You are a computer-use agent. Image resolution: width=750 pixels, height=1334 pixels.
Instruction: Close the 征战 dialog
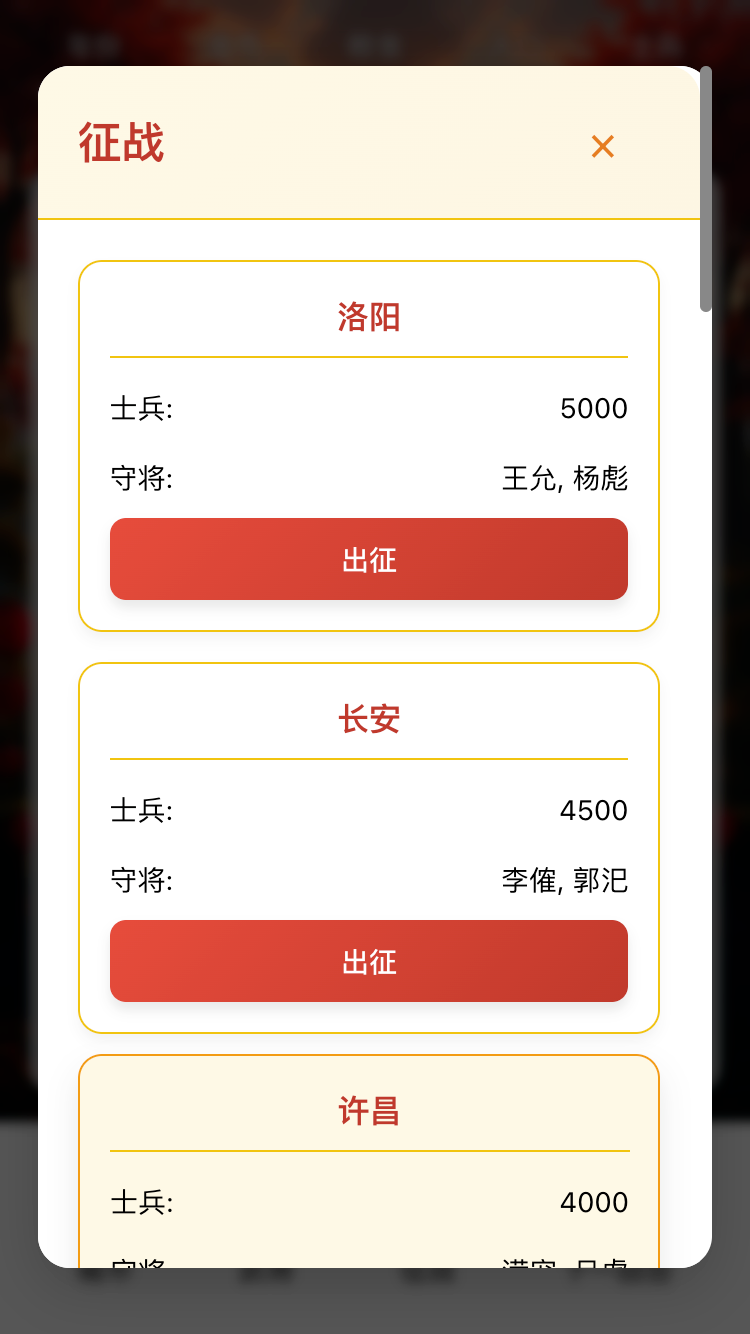pyautogui.click(x=602, y=147)
